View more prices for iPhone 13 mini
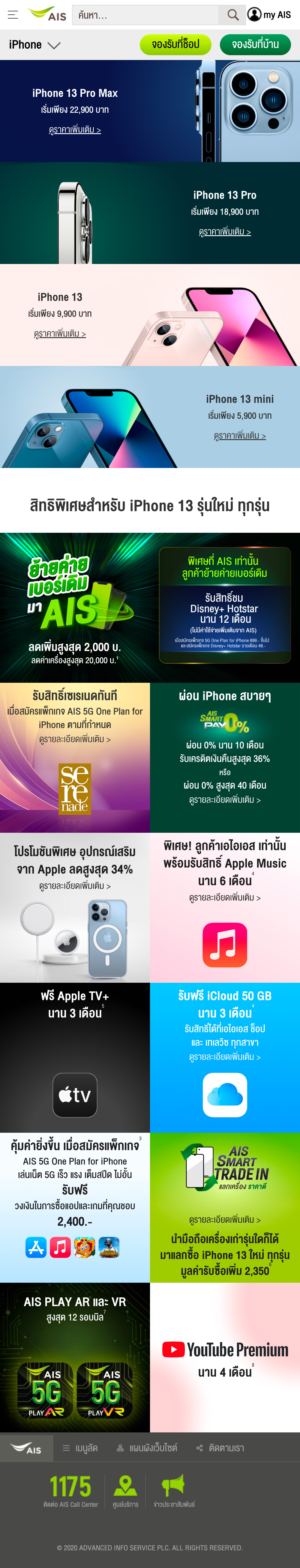The image size is (300, 1568). click(x=240, y=436)
